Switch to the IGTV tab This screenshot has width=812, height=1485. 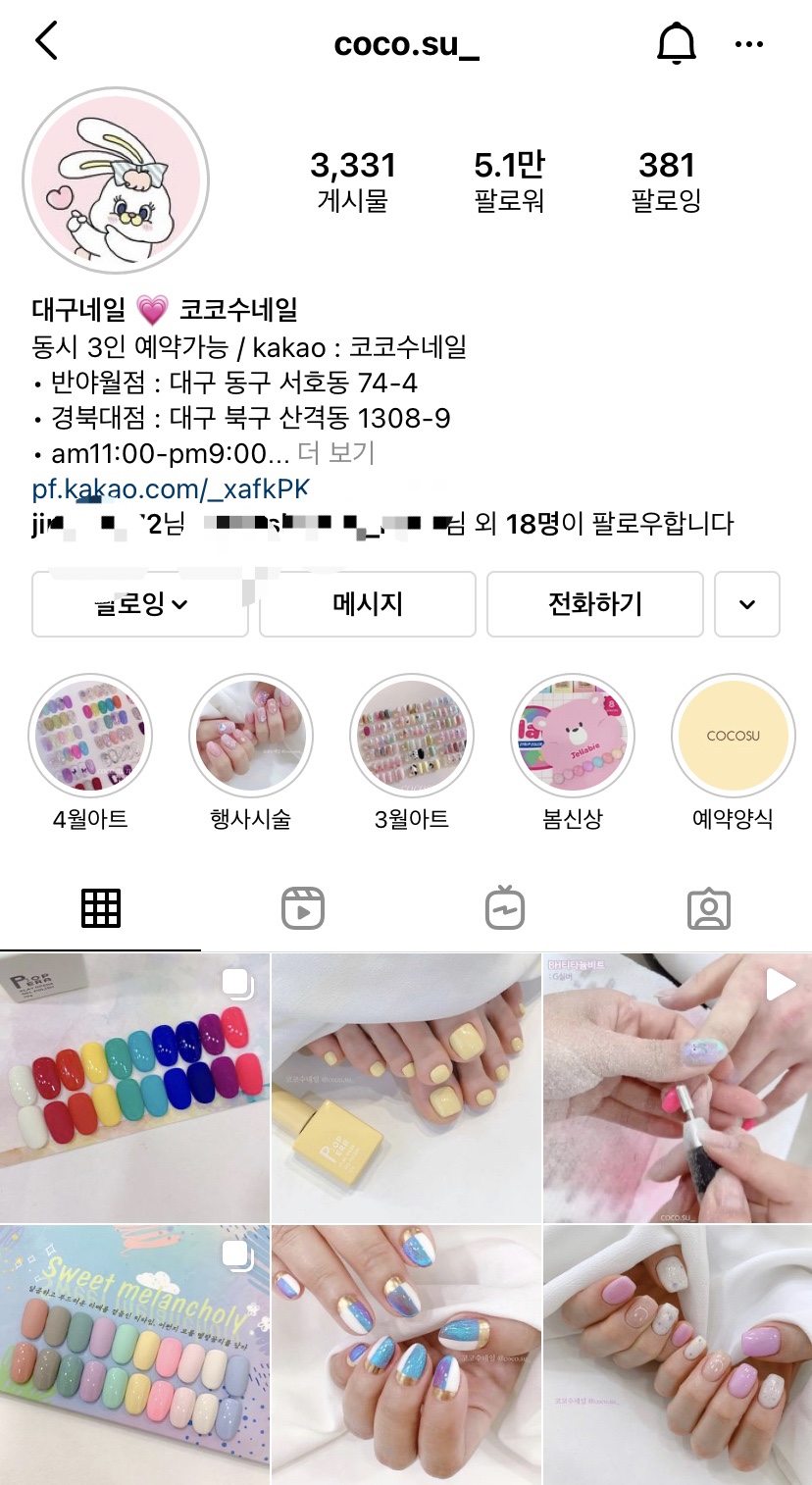pyautogui.click(x=505, y=908)
